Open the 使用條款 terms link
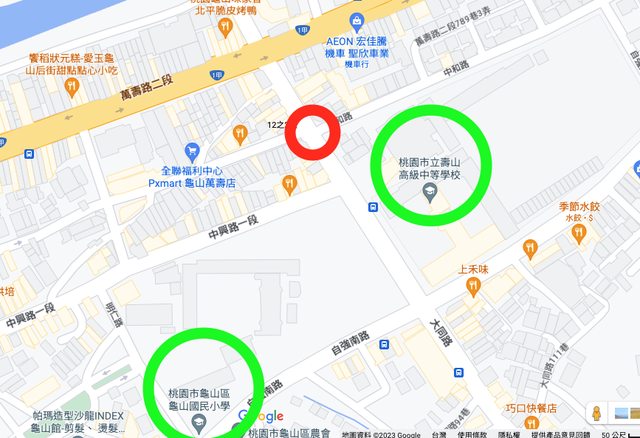 tap(472, 434)
